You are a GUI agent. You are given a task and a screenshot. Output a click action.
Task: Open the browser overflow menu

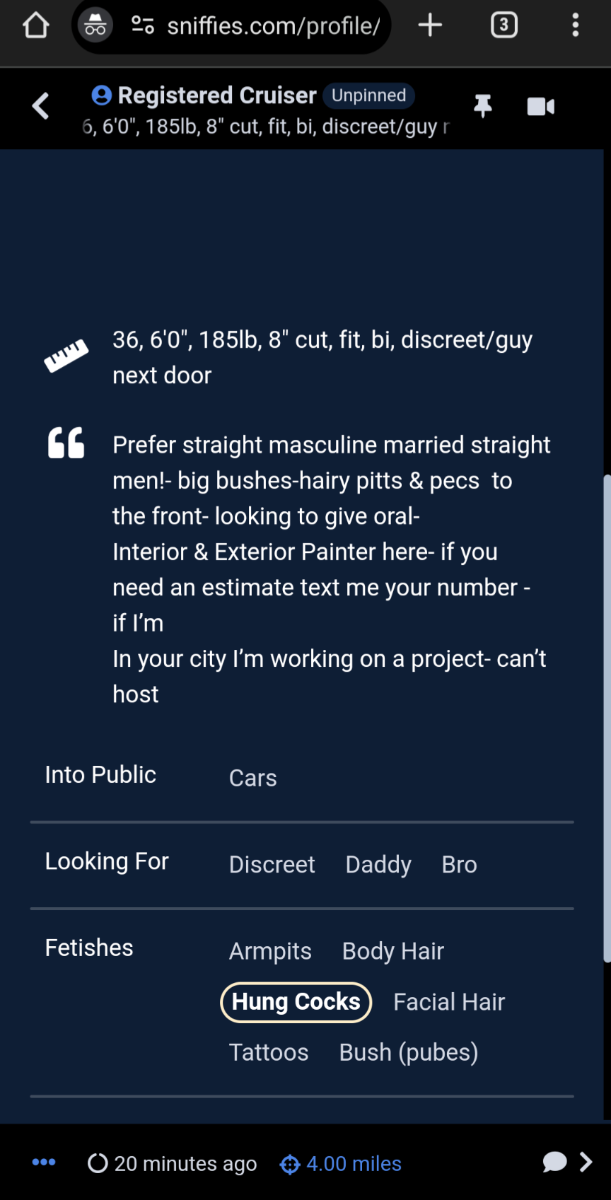click(575, 26)
